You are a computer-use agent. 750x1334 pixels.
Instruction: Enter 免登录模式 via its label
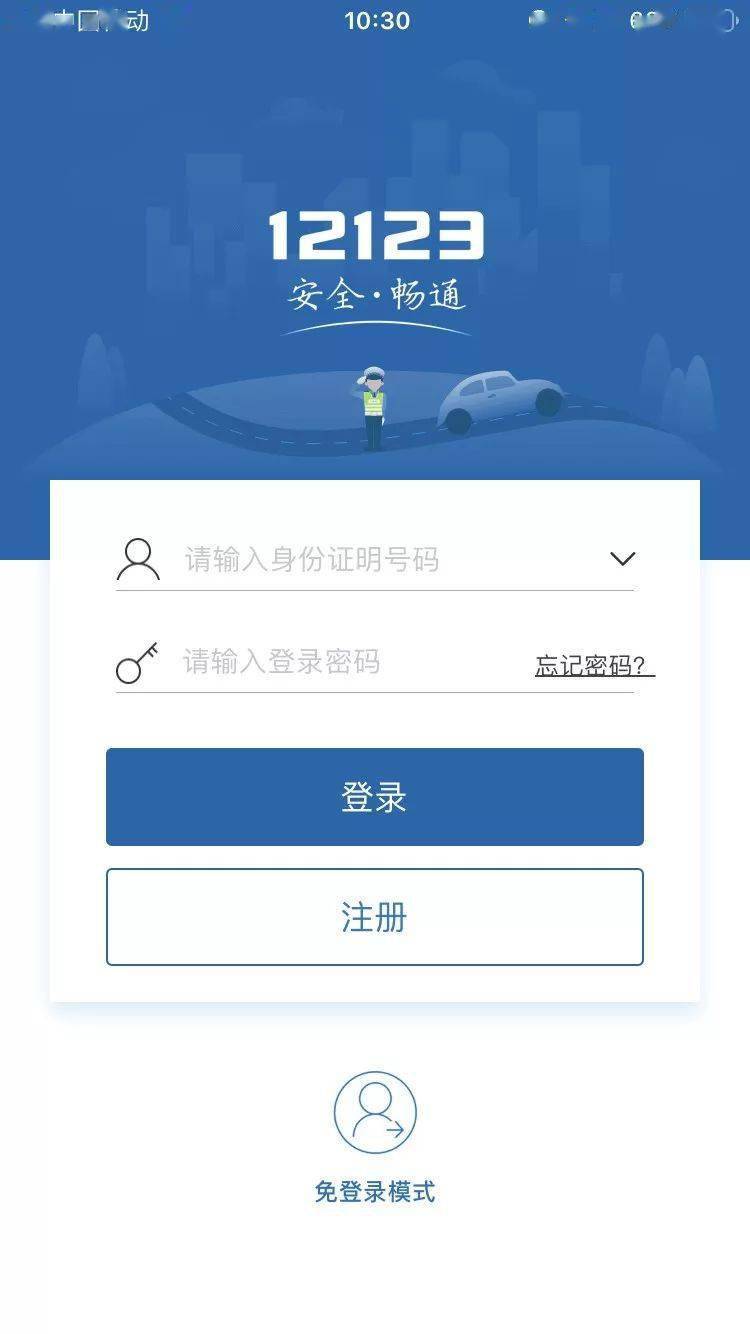pyautogui.click(x=375, y=1192)
